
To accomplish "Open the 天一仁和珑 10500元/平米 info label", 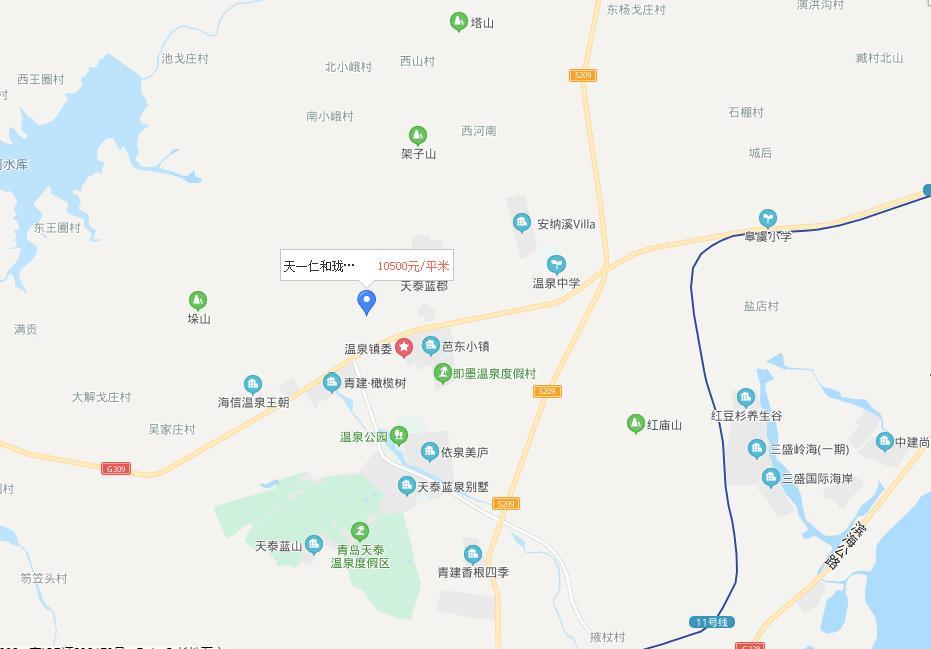I will 367,266.
